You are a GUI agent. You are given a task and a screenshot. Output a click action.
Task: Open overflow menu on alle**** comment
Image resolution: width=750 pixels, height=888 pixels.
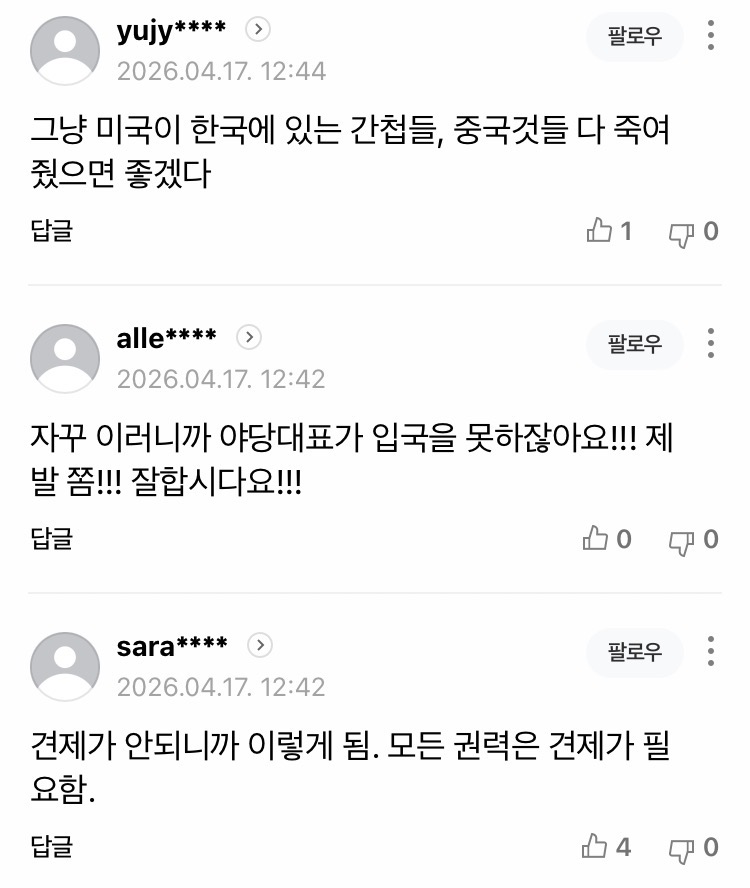(711, 343)
